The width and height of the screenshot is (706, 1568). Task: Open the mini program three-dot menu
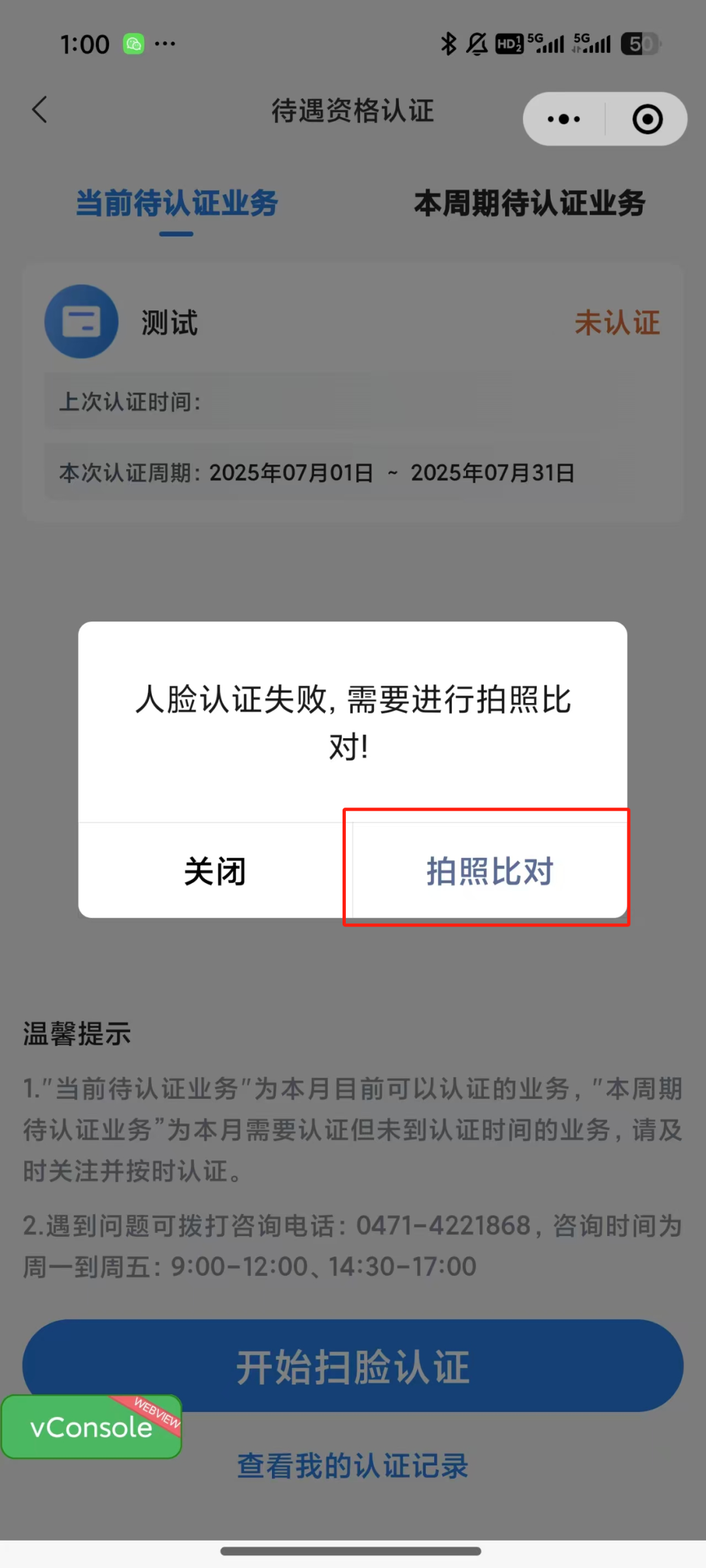pos(563,119)
